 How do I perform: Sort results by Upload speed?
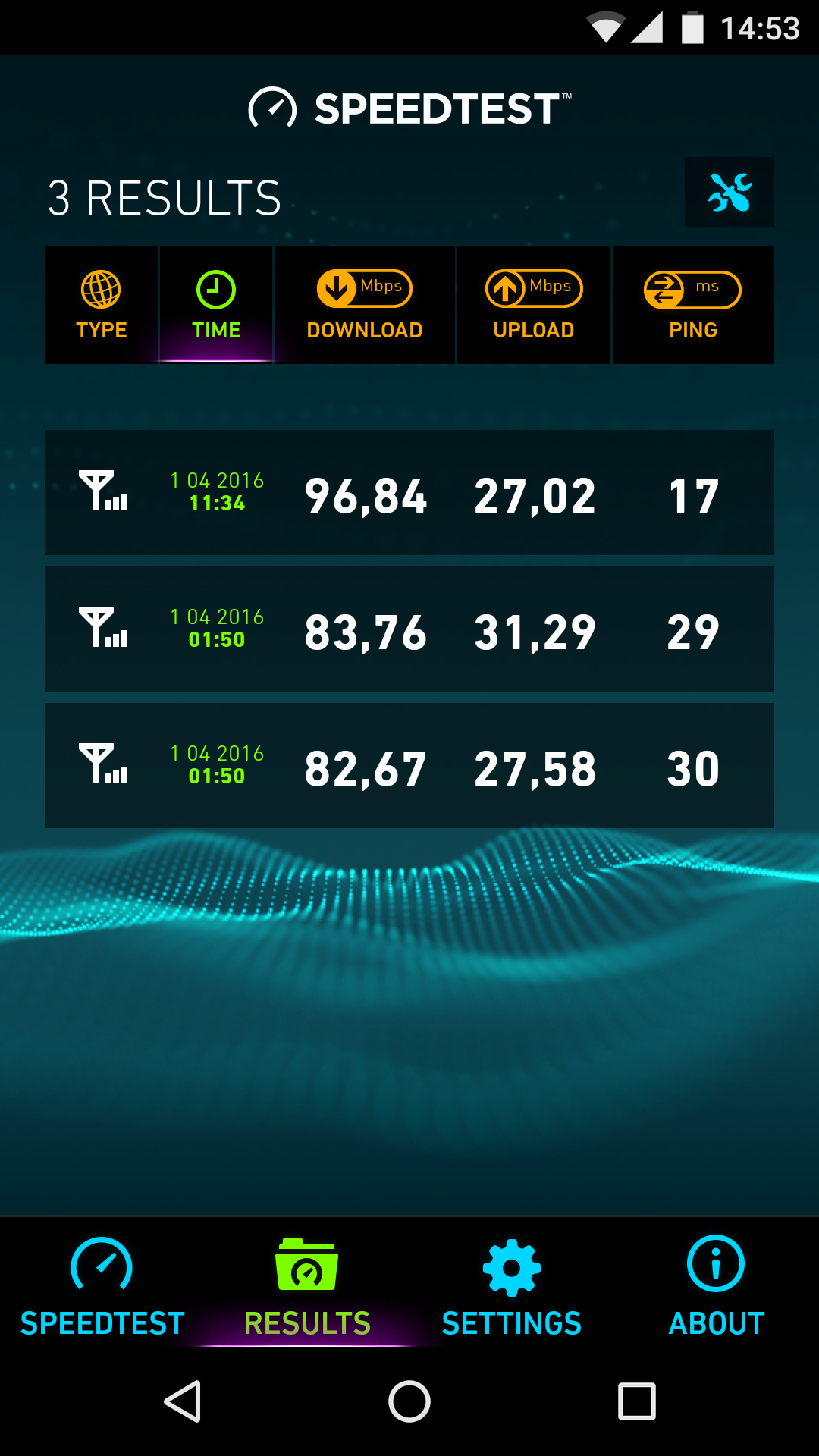tap(534, 305)
